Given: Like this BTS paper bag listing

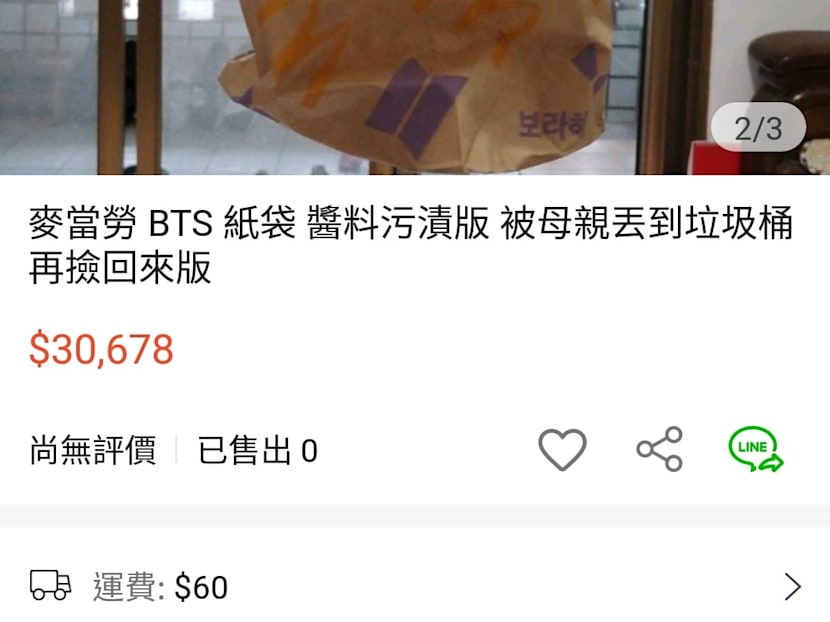Looking at the screenshot, I should [x=562, y=450].
